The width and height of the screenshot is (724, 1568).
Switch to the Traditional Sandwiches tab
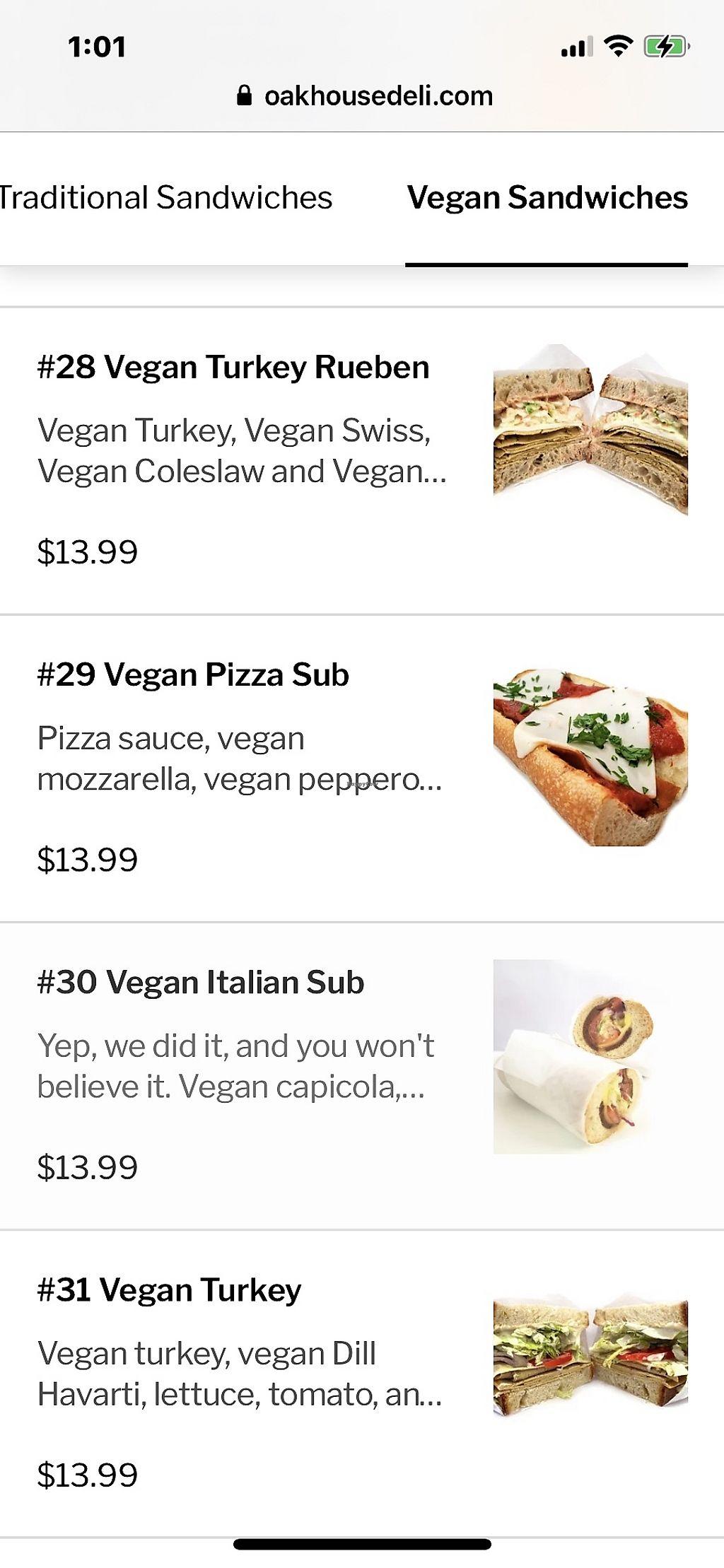pos(166,198)
